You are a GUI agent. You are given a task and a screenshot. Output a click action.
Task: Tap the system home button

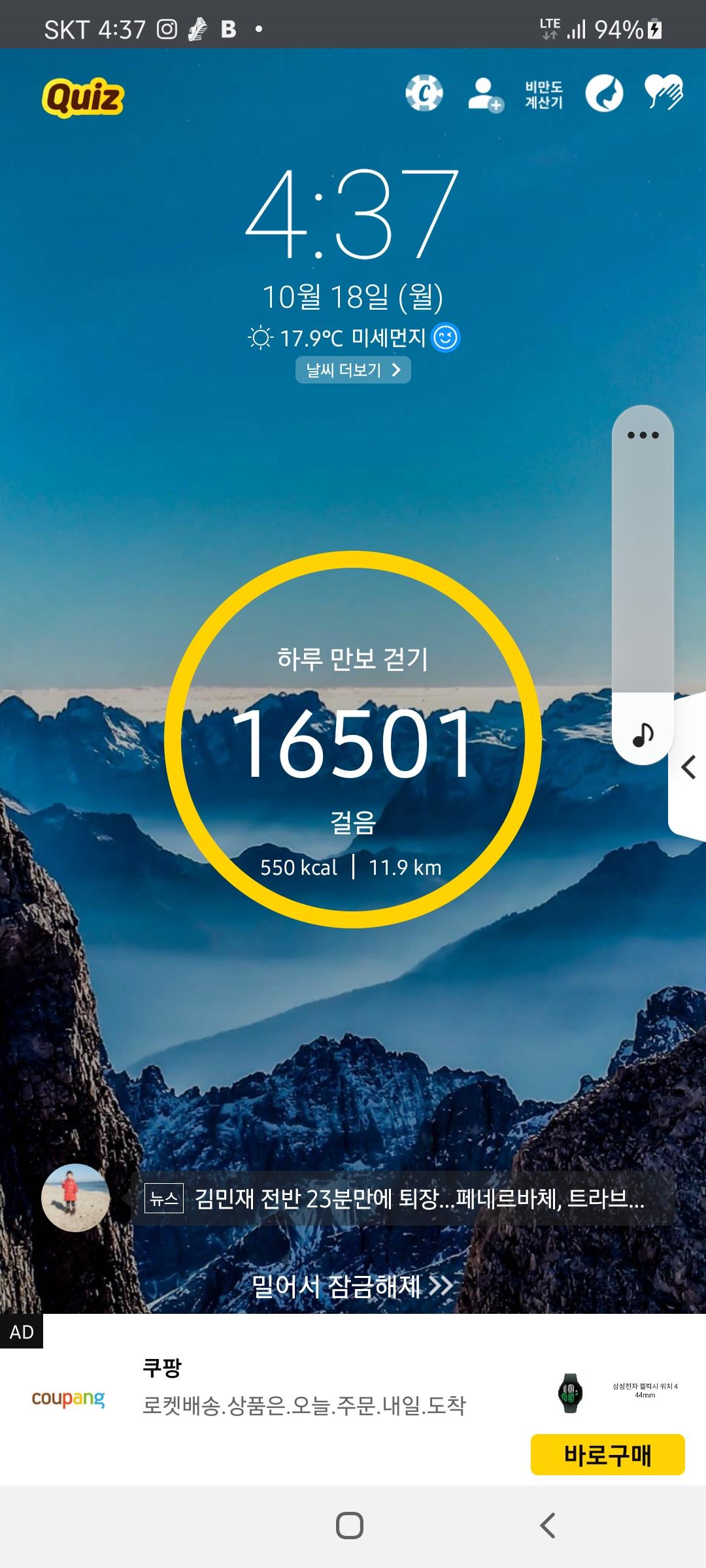coord(350,1526)
